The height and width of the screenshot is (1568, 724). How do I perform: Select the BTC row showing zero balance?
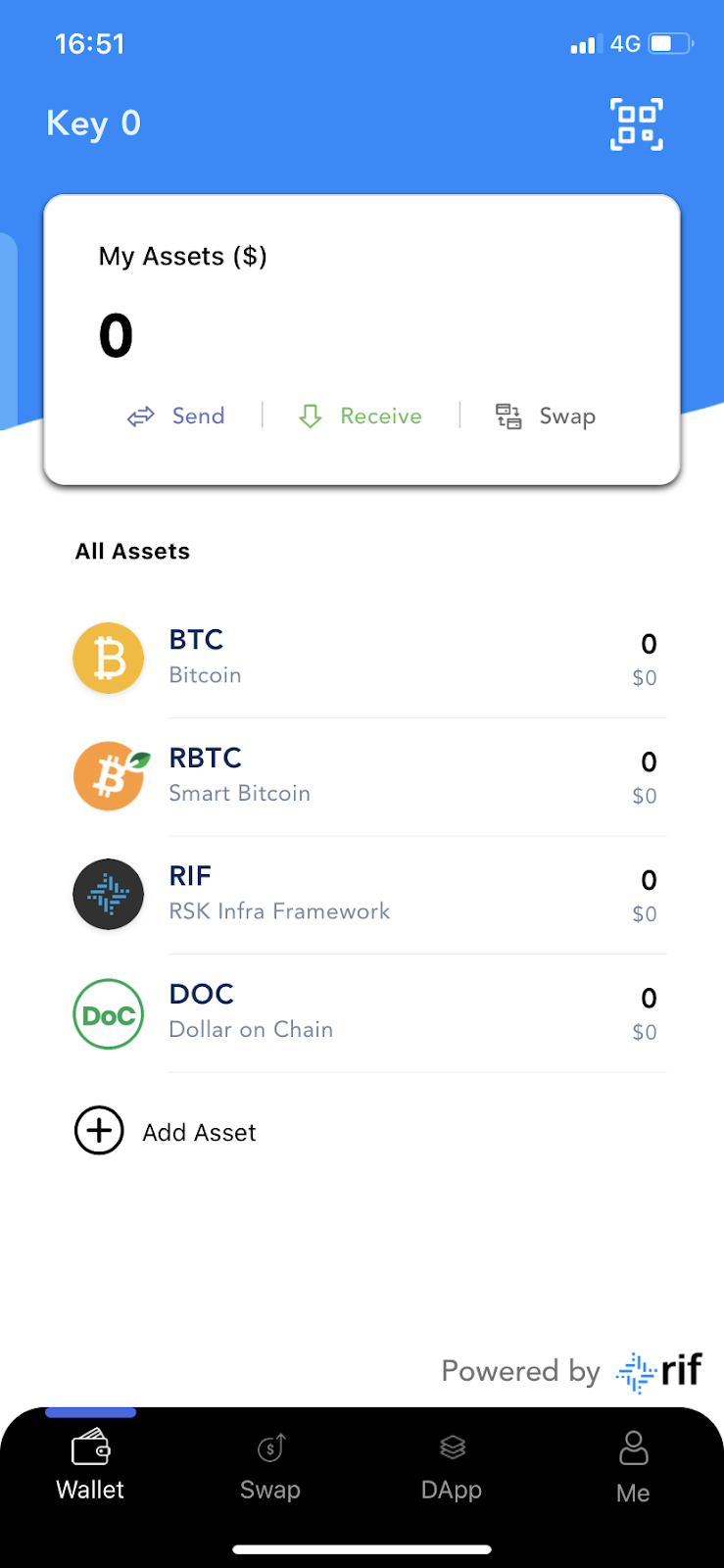coord(362,658)
